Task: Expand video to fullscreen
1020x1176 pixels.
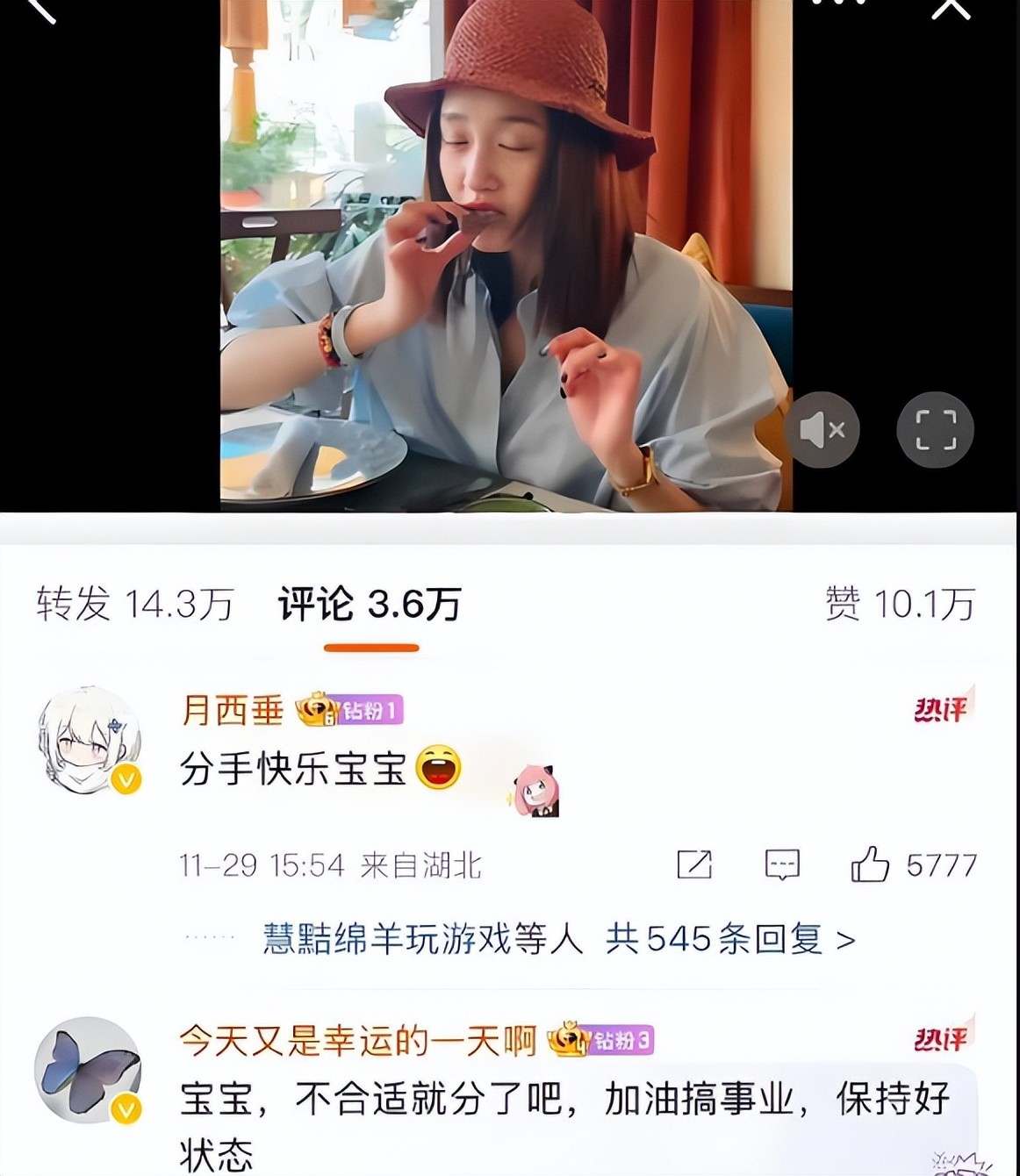Action: (935, 429)
